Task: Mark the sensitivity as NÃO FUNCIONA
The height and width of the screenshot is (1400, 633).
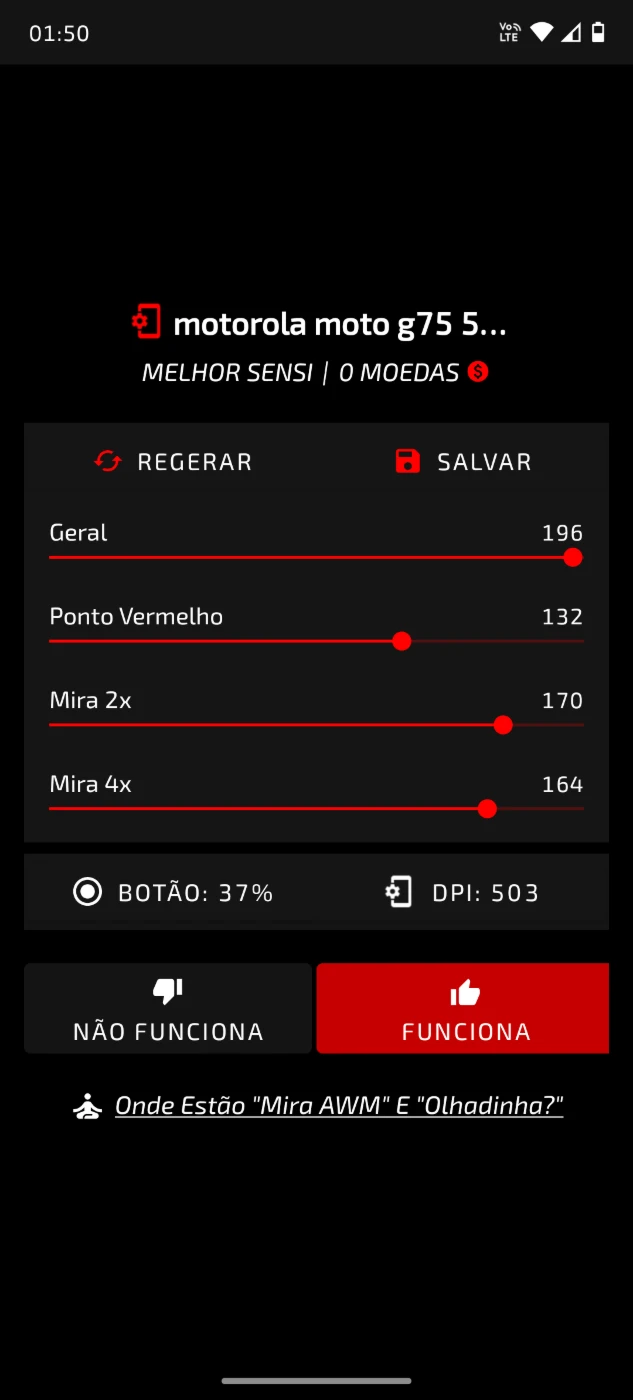Action: [x=168, y=1008]
